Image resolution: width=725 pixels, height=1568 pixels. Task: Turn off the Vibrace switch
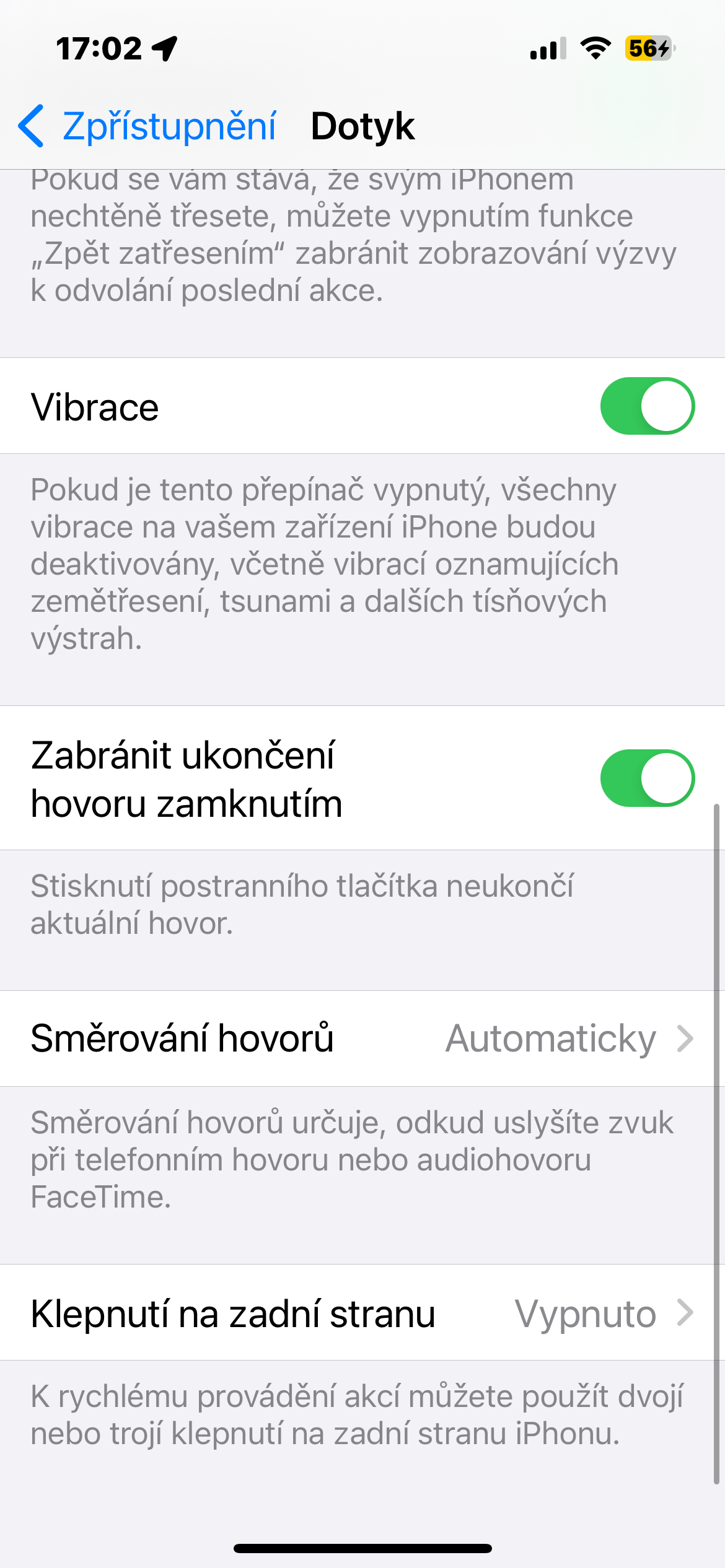pos(647,406)
